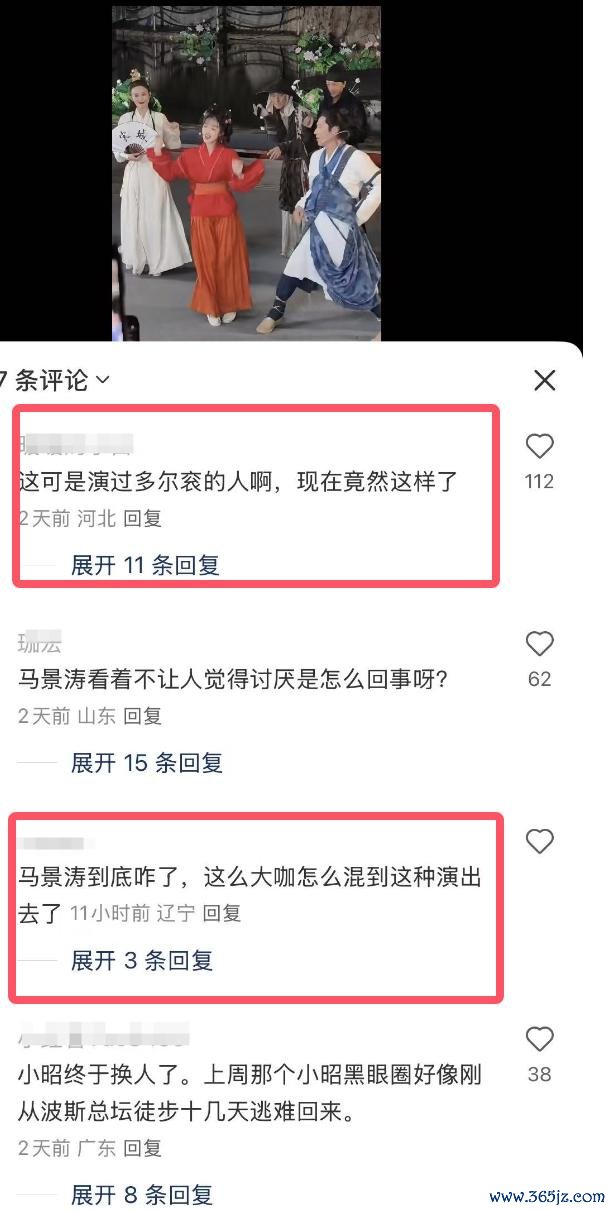
Task: Expand 展开 3 条回复
Action: pyautogui.click(x=141, y=961)
